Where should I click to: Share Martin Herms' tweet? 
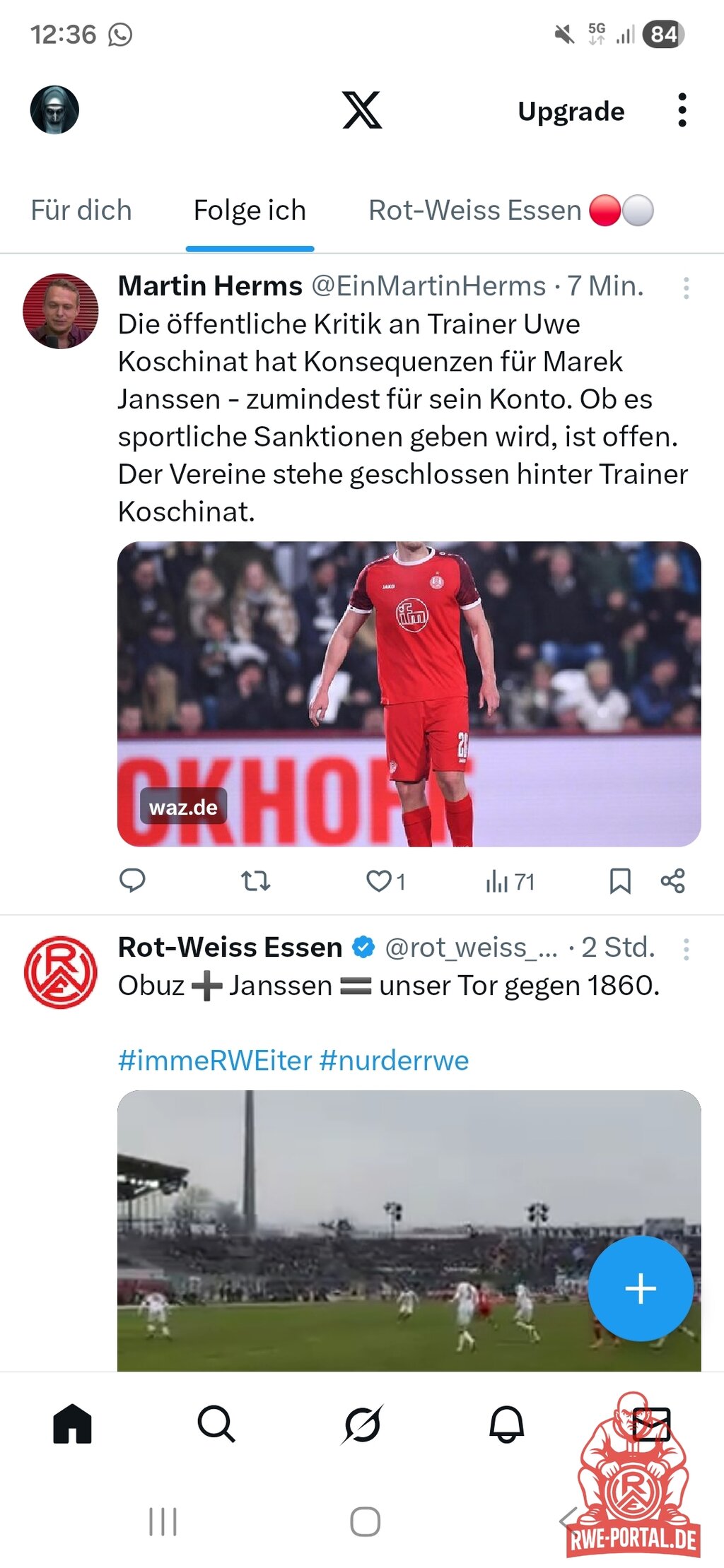674,880
